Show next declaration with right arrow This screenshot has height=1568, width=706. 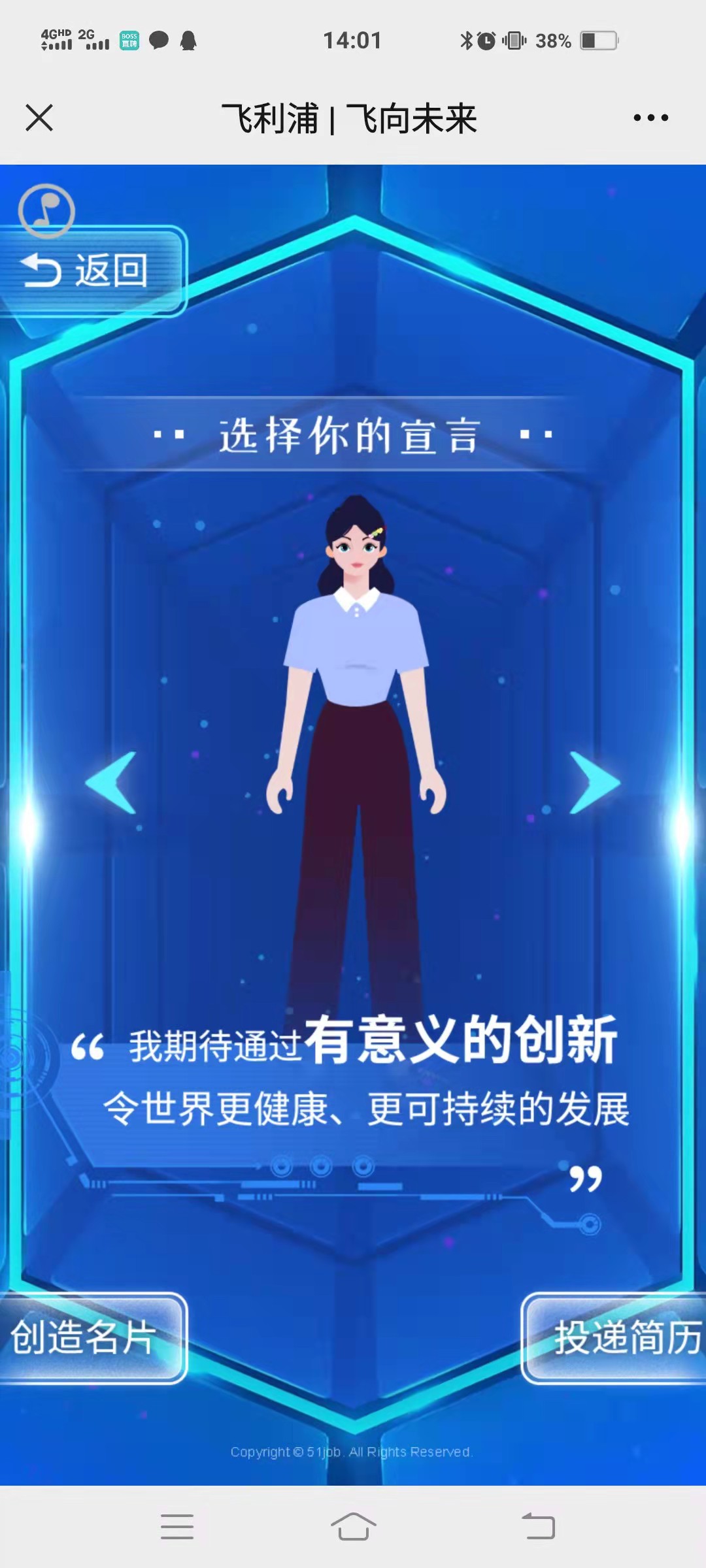594,783
